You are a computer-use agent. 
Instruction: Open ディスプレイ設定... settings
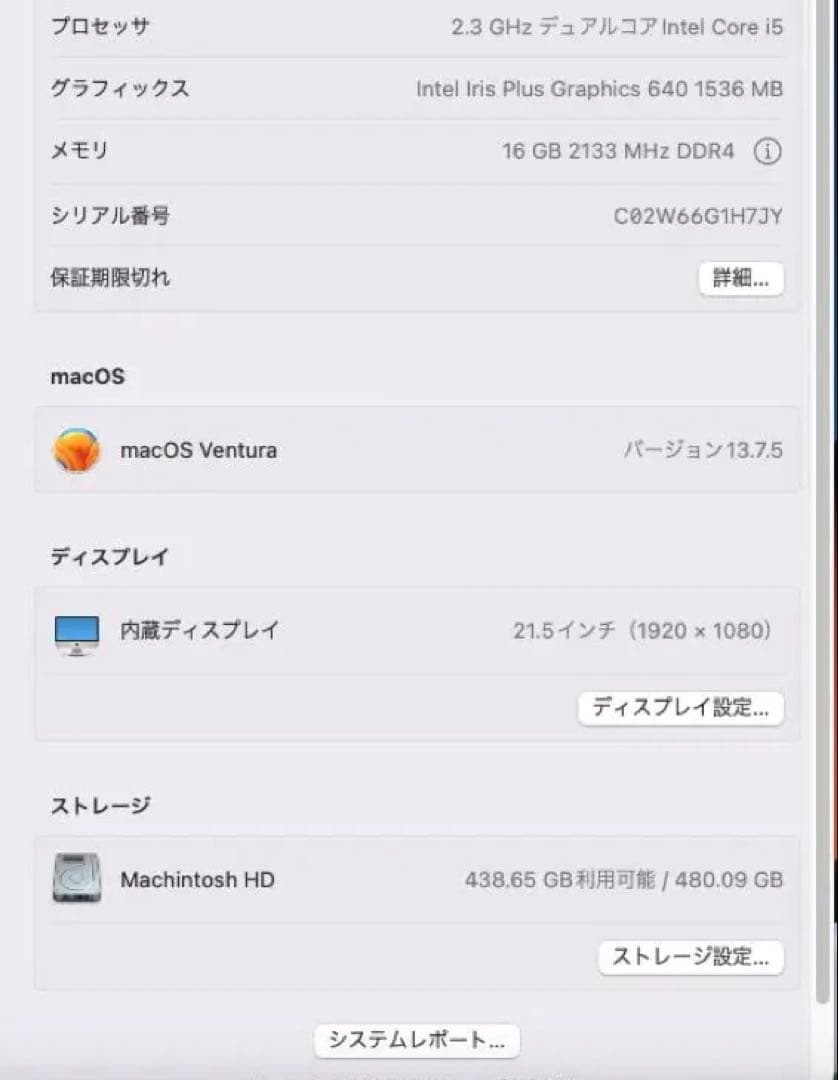tap(681, 708)
